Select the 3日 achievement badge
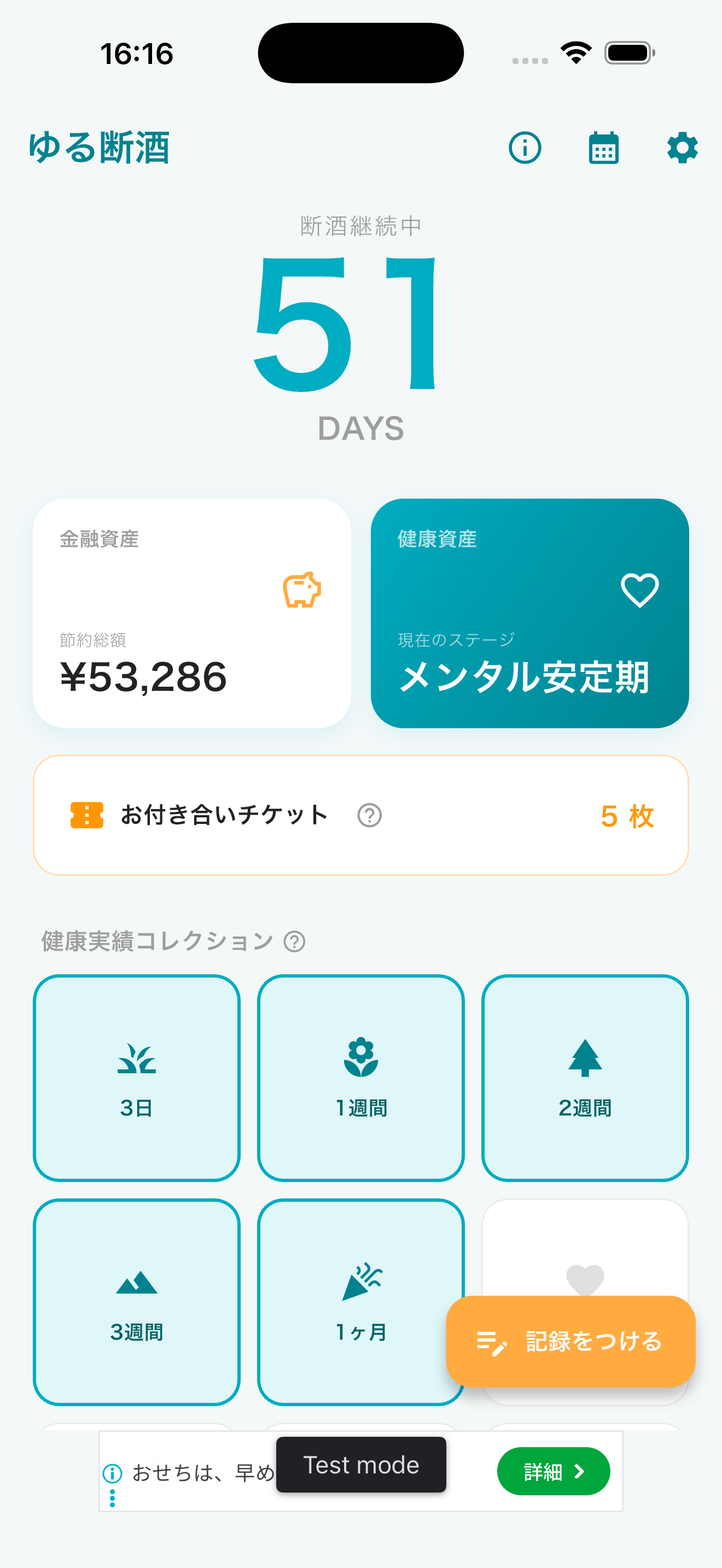This screenshot has height=1568, width=722. tap(136, 1078)
